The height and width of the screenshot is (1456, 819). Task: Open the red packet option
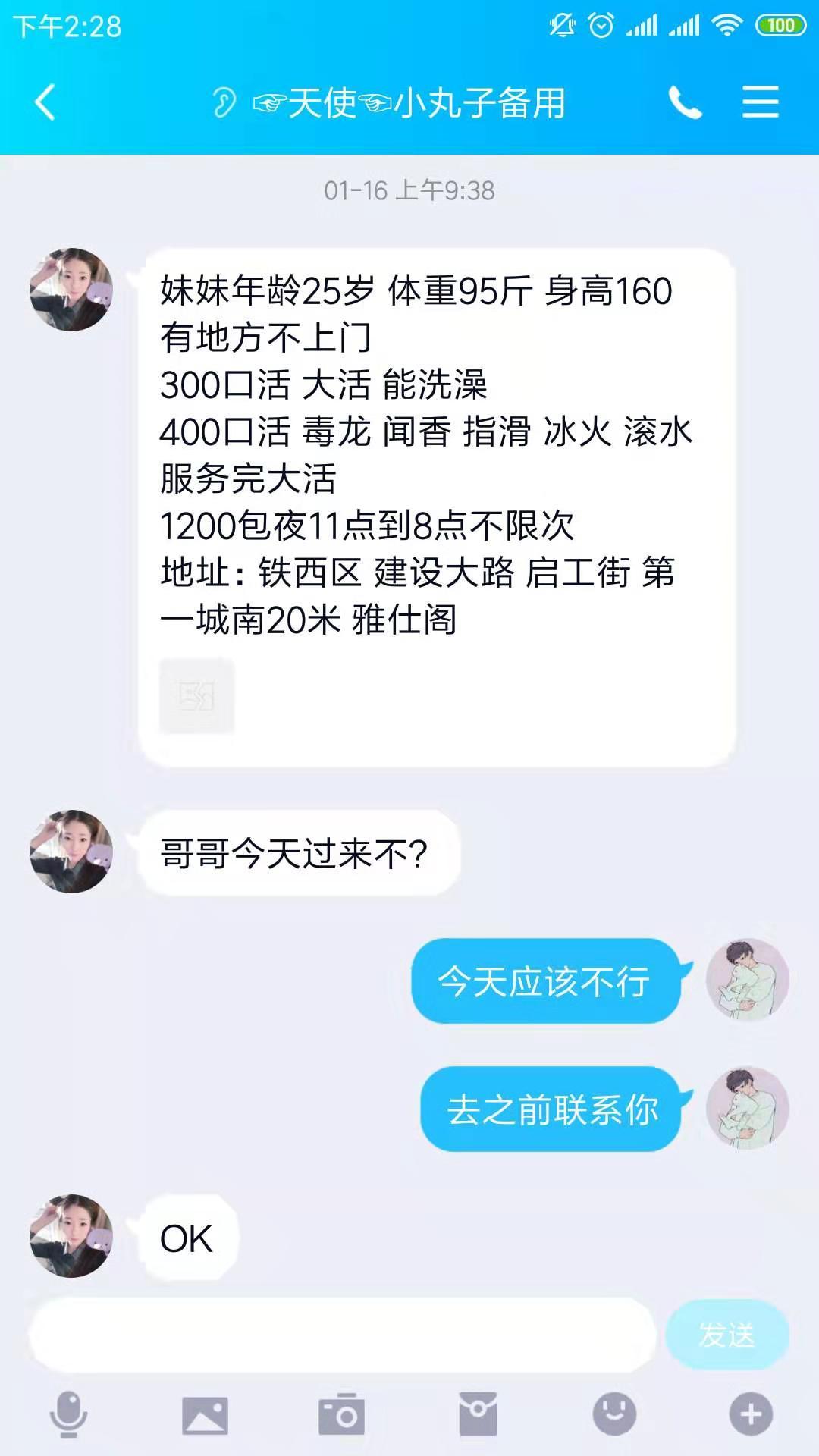[478, 1414]
